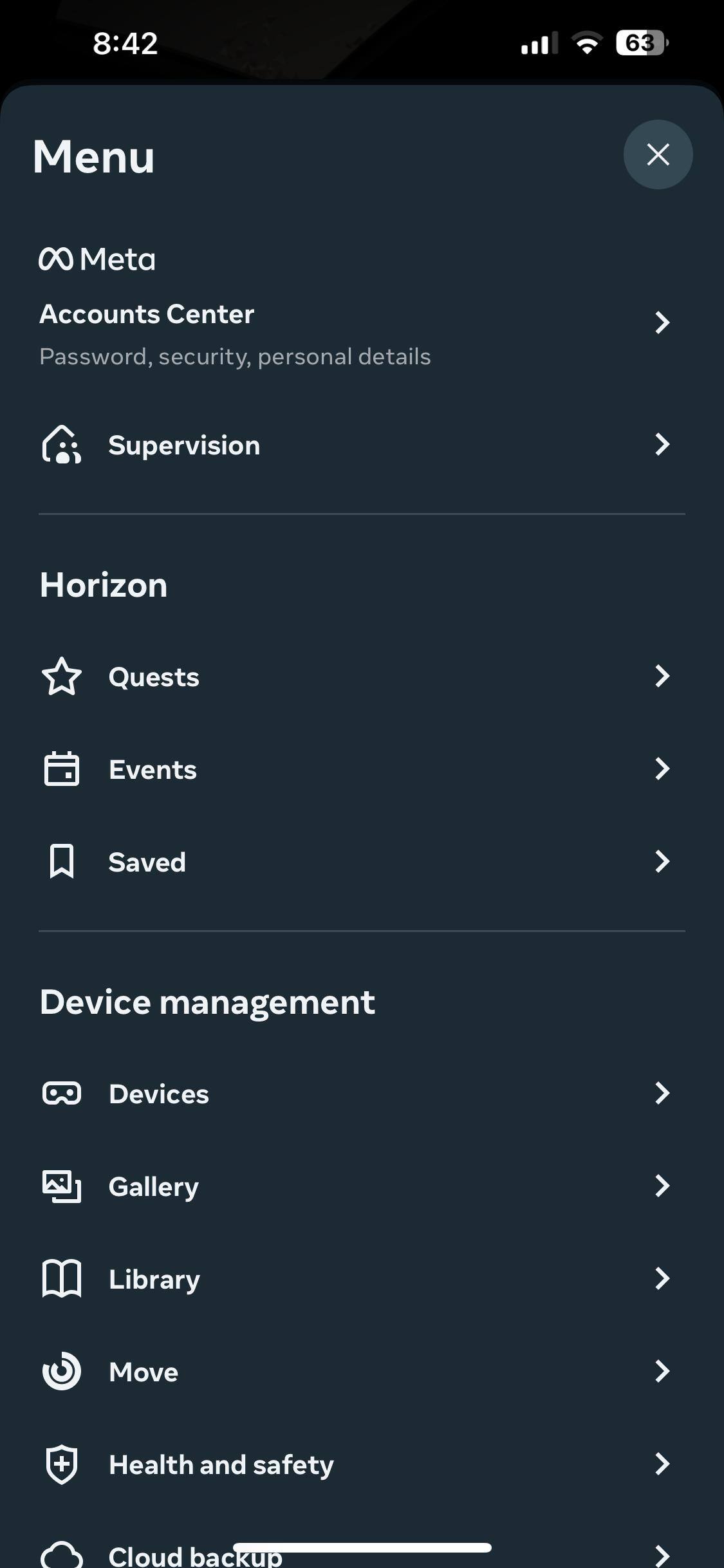724x1568 pixels.
Task: Open Devices under Device management
Action: pos(354,1094)
